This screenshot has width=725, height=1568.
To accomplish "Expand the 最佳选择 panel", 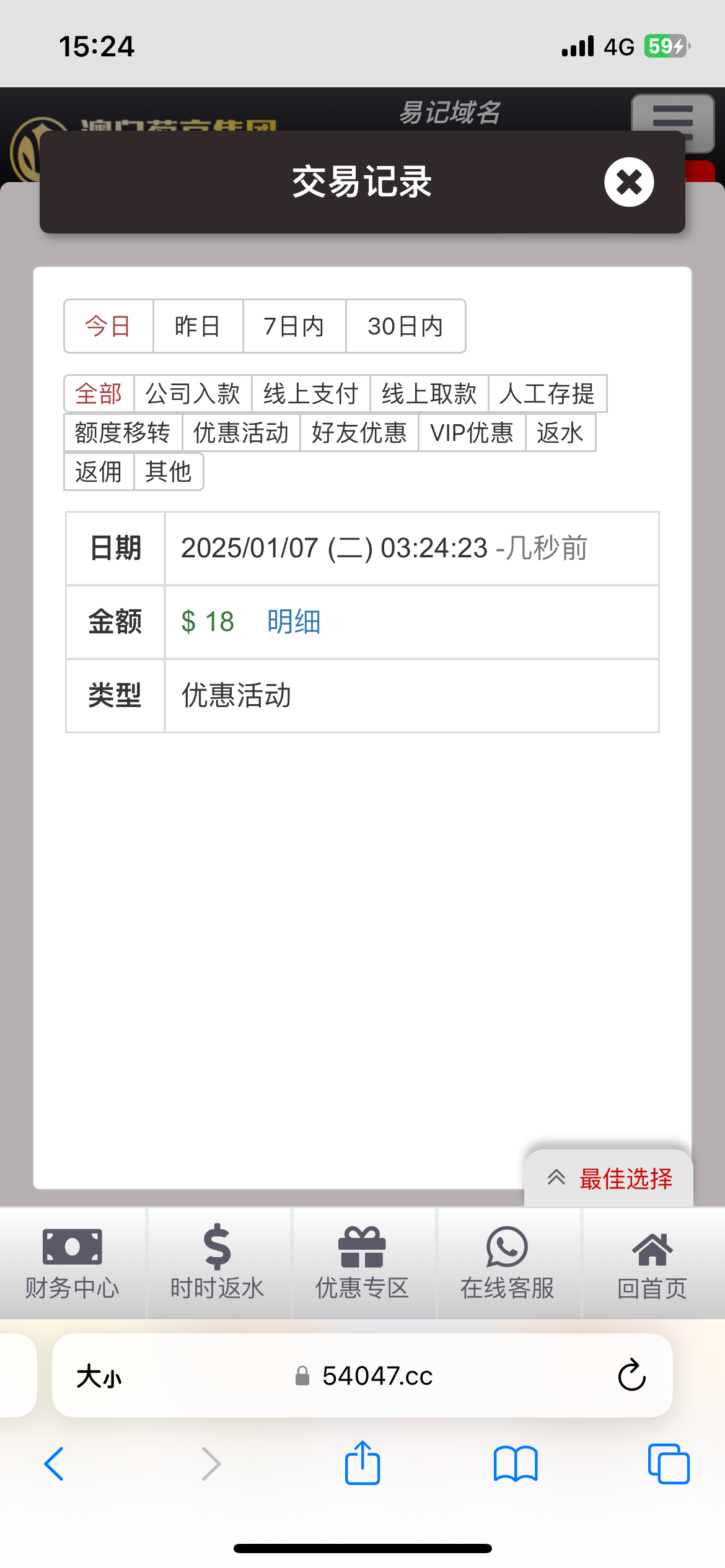I will 609,1178.
